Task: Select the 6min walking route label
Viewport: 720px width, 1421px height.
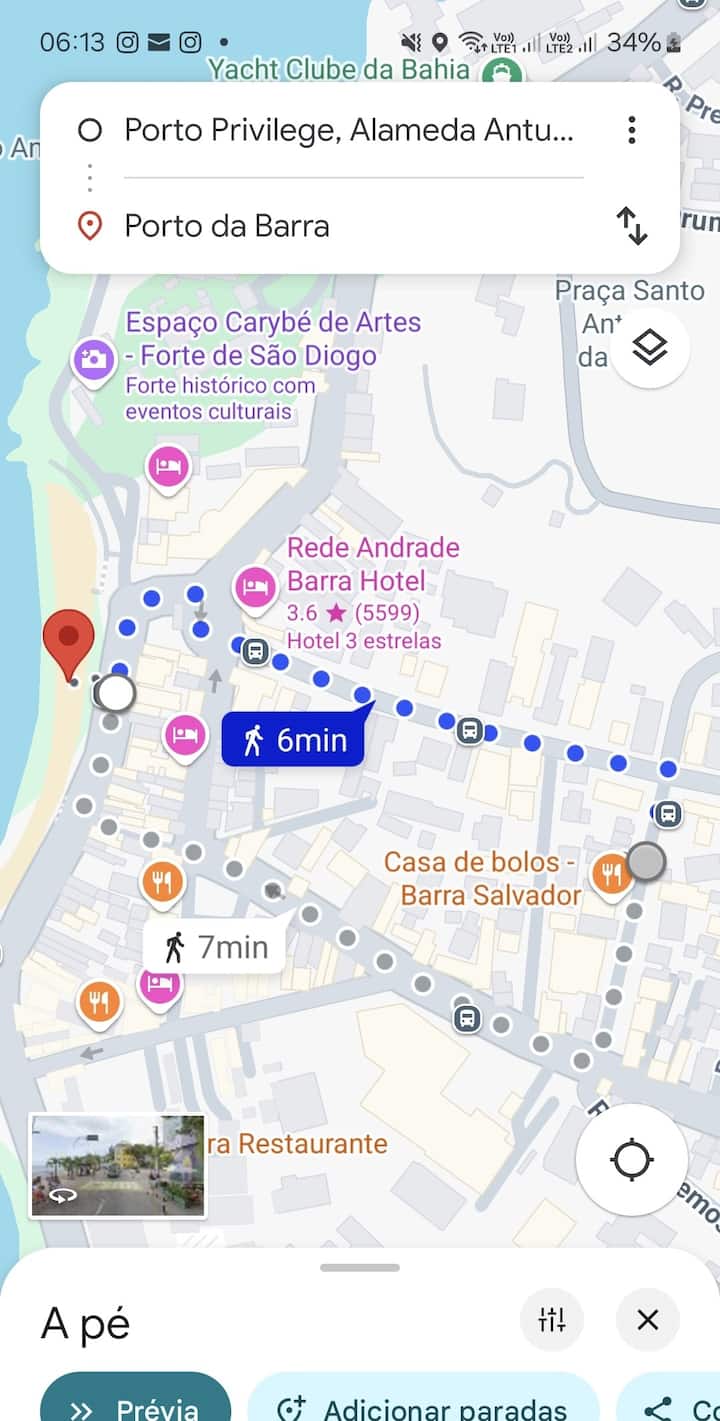Action: point(294,741)
